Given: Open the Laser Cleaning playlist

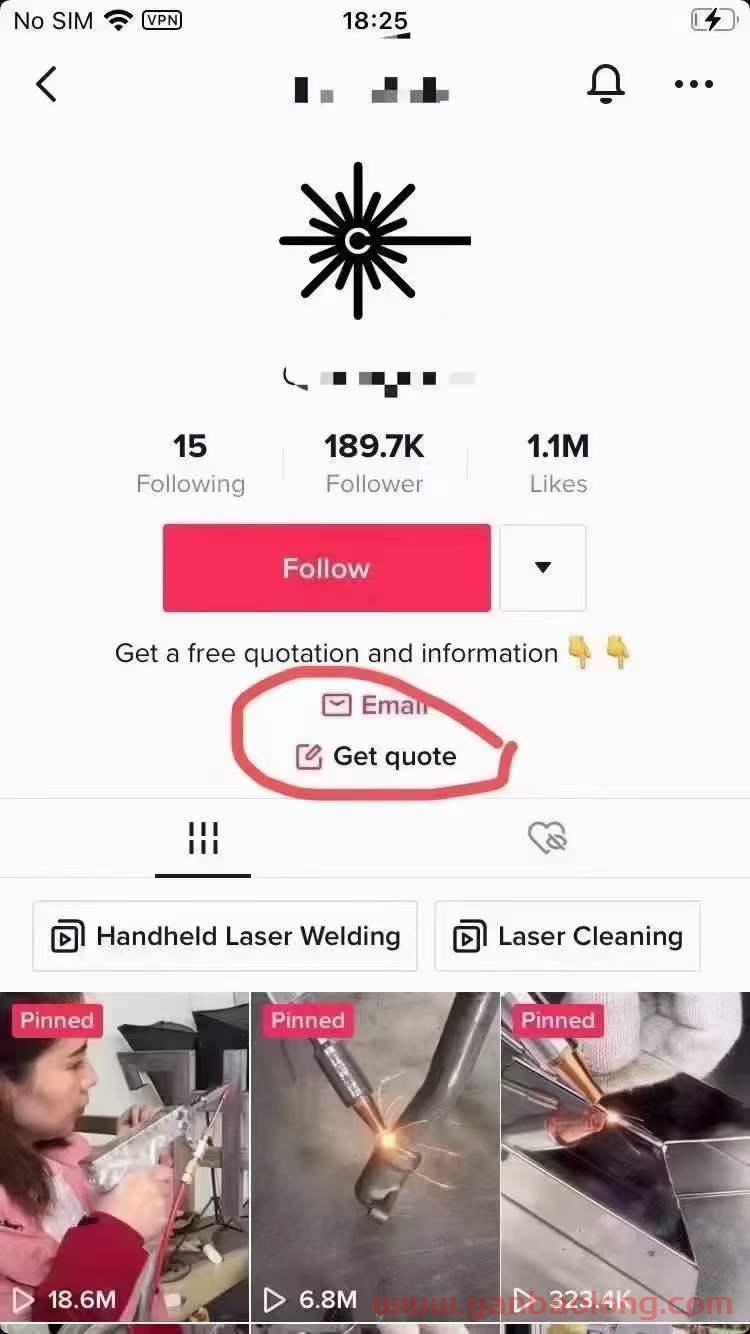Looking at the screenshot, I should click(x=567, y=936).
